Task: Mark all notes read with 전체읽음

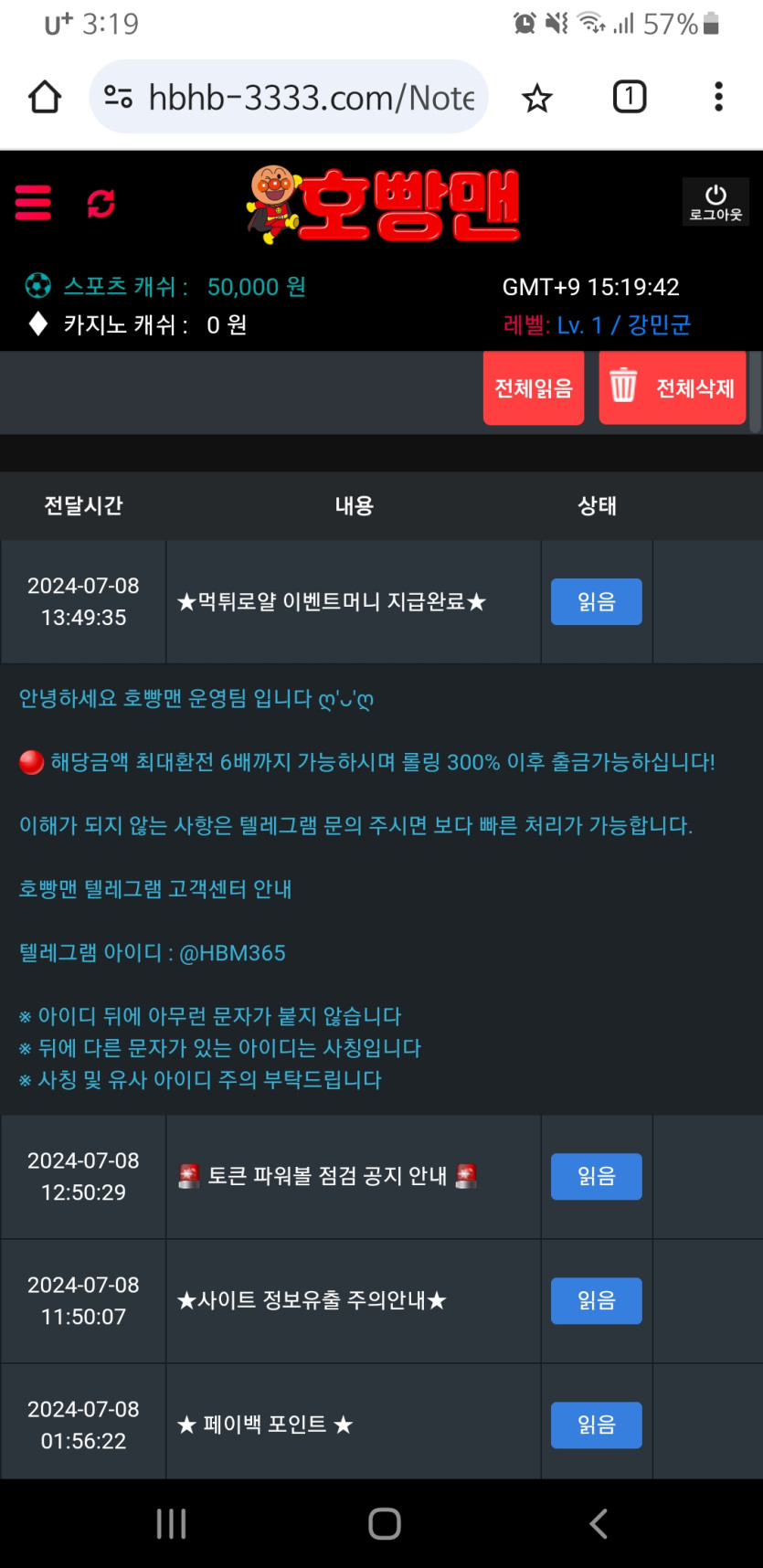Action: [534, 388]
